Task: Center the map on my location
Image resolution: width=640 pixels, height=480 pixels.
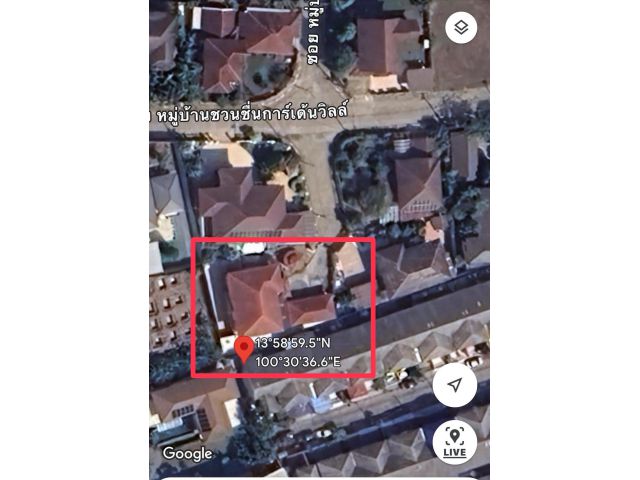Action: 455,385
